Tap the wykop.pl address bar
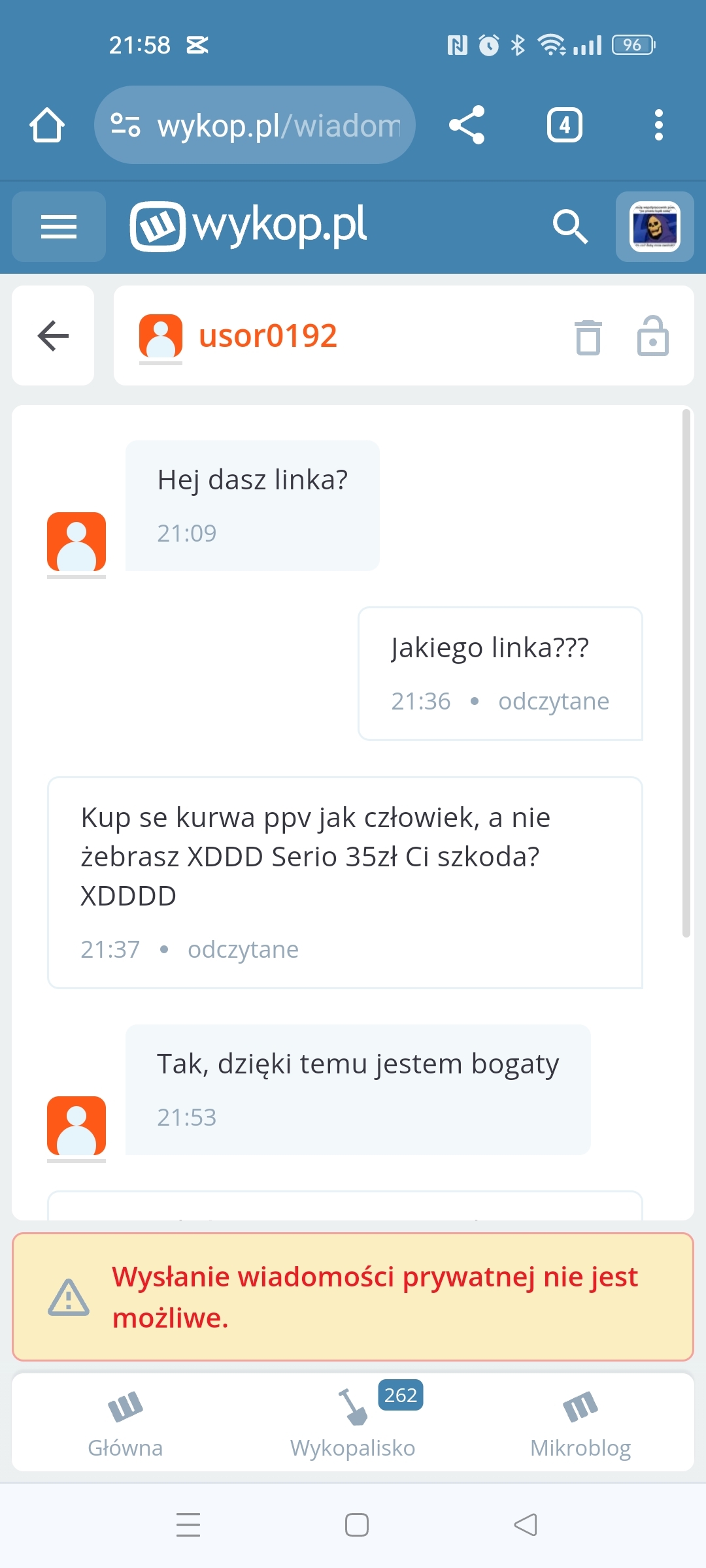Screen dimensions: 706x1568 (255, 125)
